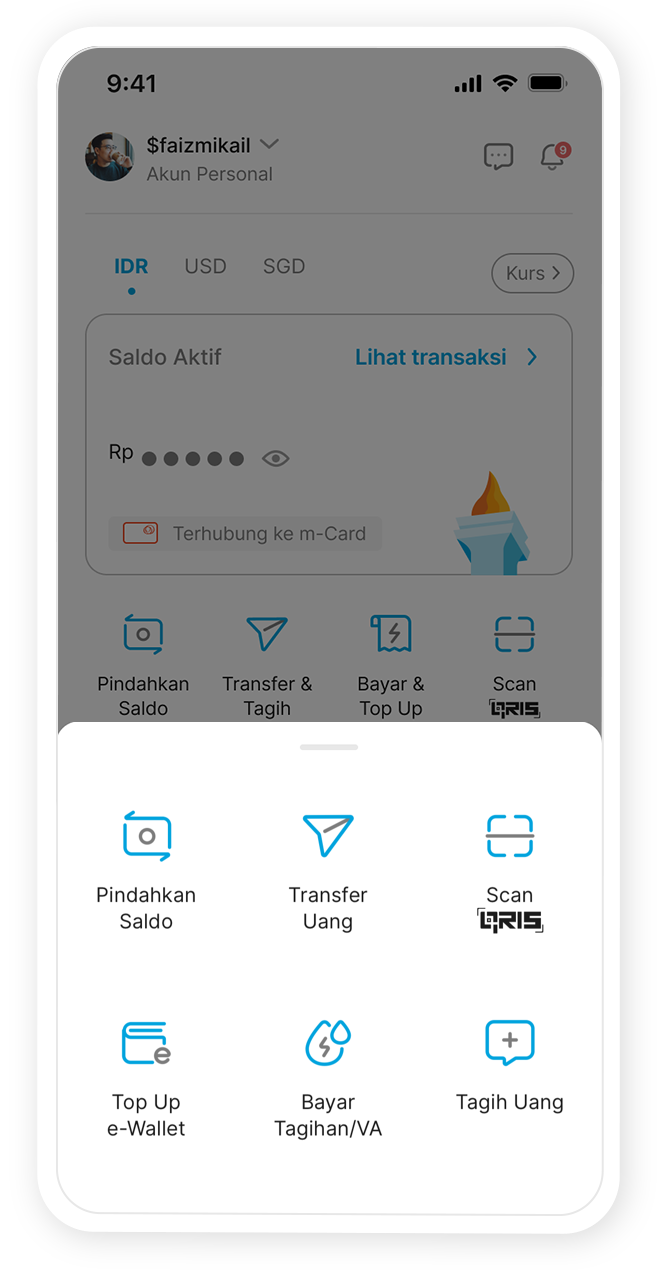Select Tagih Uang

[x=510, y=1064]
